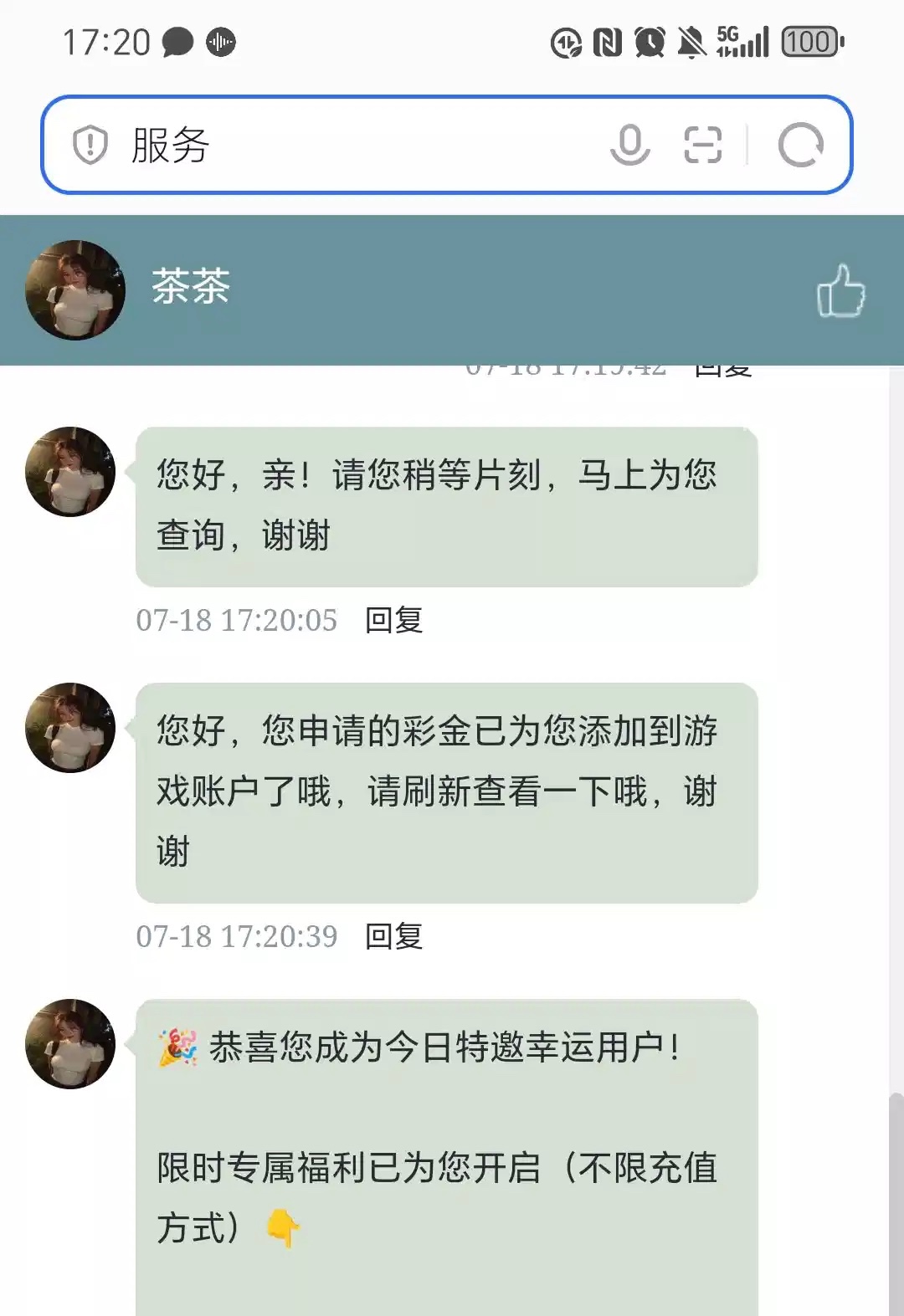
Task: Reload the page with the refresh icon
Action: click(800, 145)
